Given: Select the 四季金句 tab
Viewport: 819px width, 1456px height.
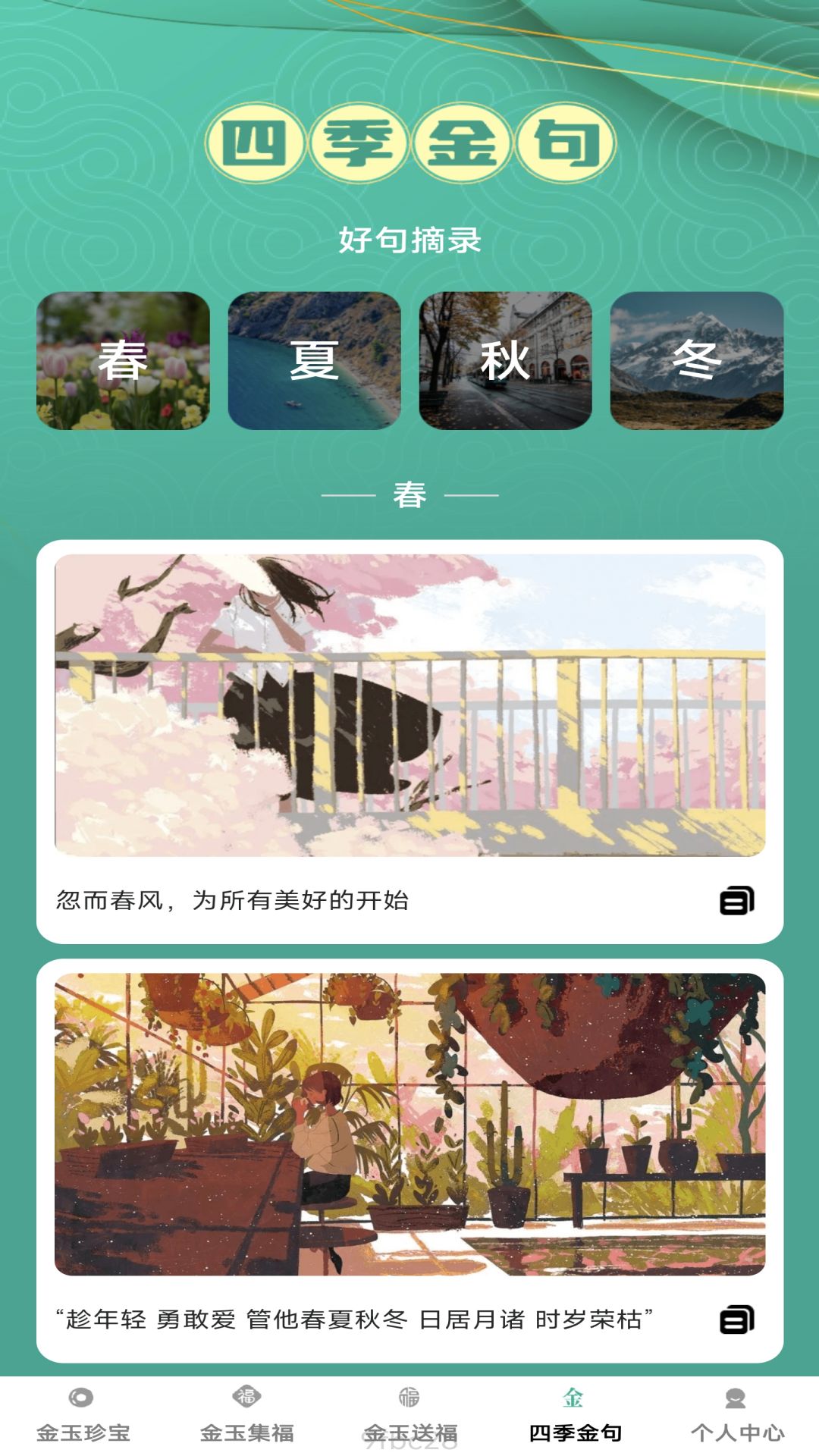Looking at the screenshot, I should [x=573, y=1415].
